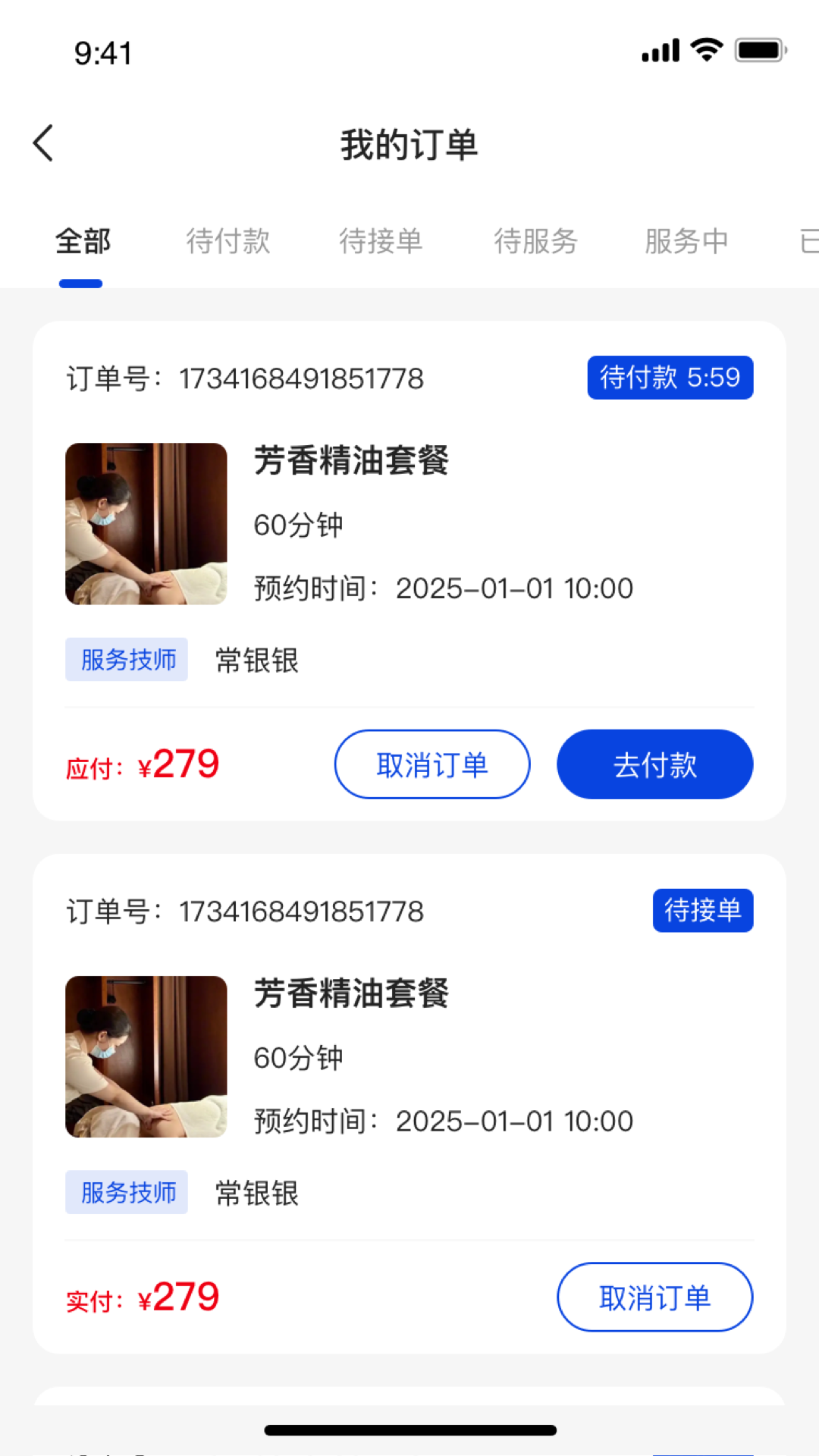The height and width of the screenshot is (1456, 819).
Task: Tap the 待接单 status badge
Action: (702, 911)
